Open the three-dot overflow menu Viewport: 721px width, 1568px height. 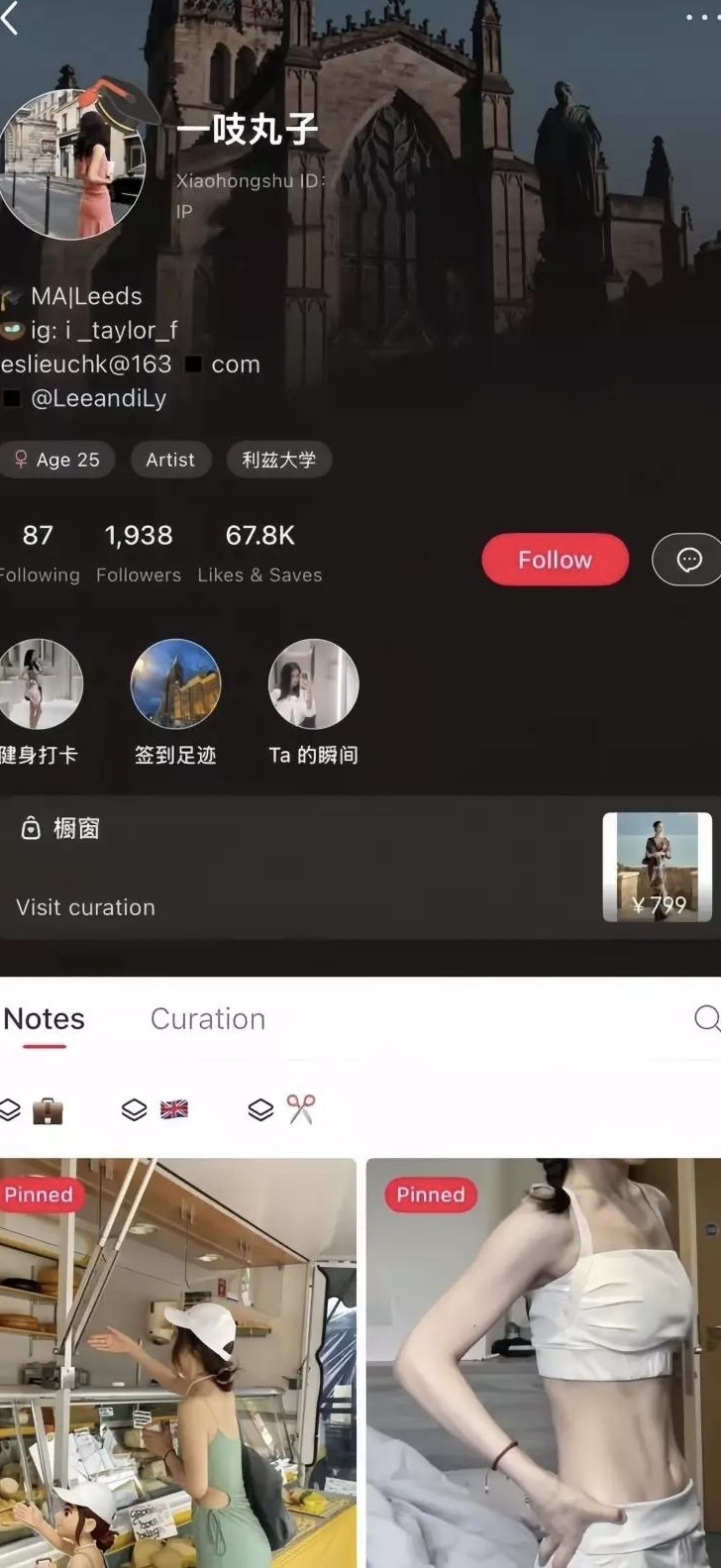(x=702, y=18)
